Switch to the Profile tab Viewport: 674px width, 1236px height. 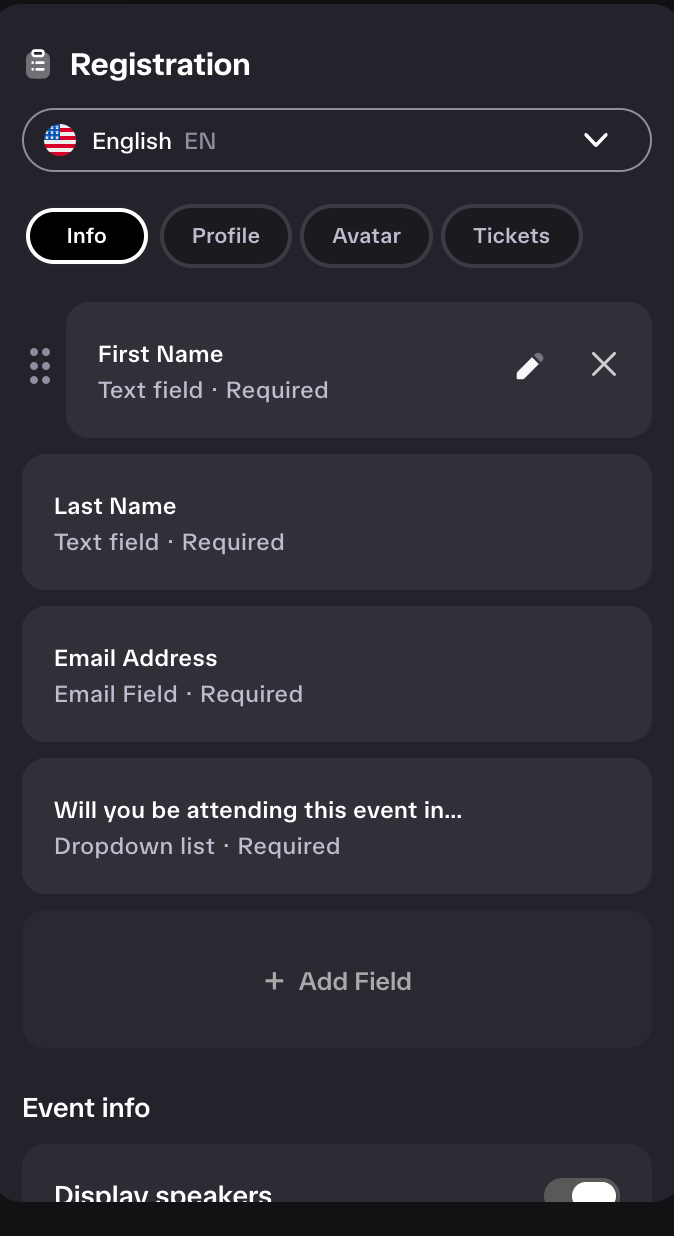226,236
